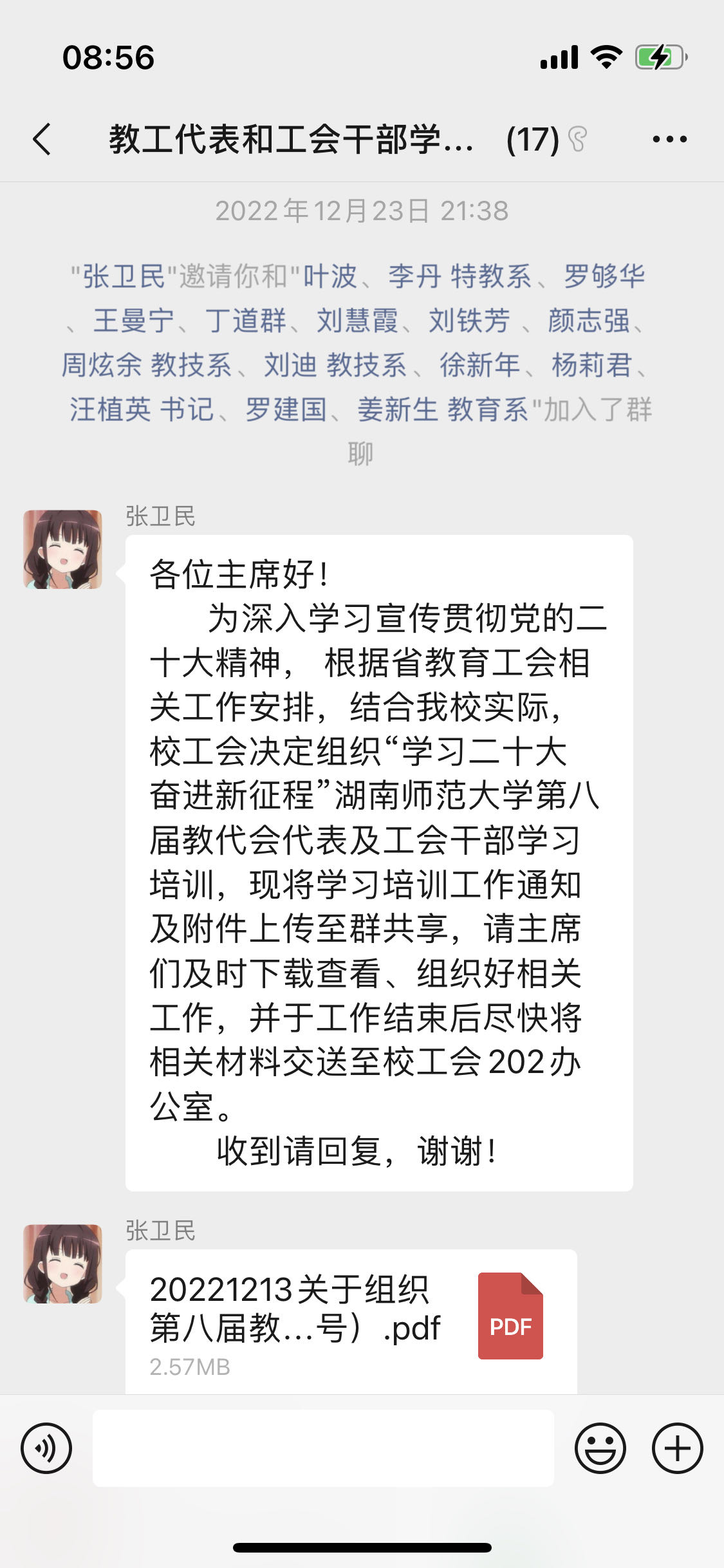The image size is (724, 1568).
Task: Go back to the chat list
Action: coord(42,139)
